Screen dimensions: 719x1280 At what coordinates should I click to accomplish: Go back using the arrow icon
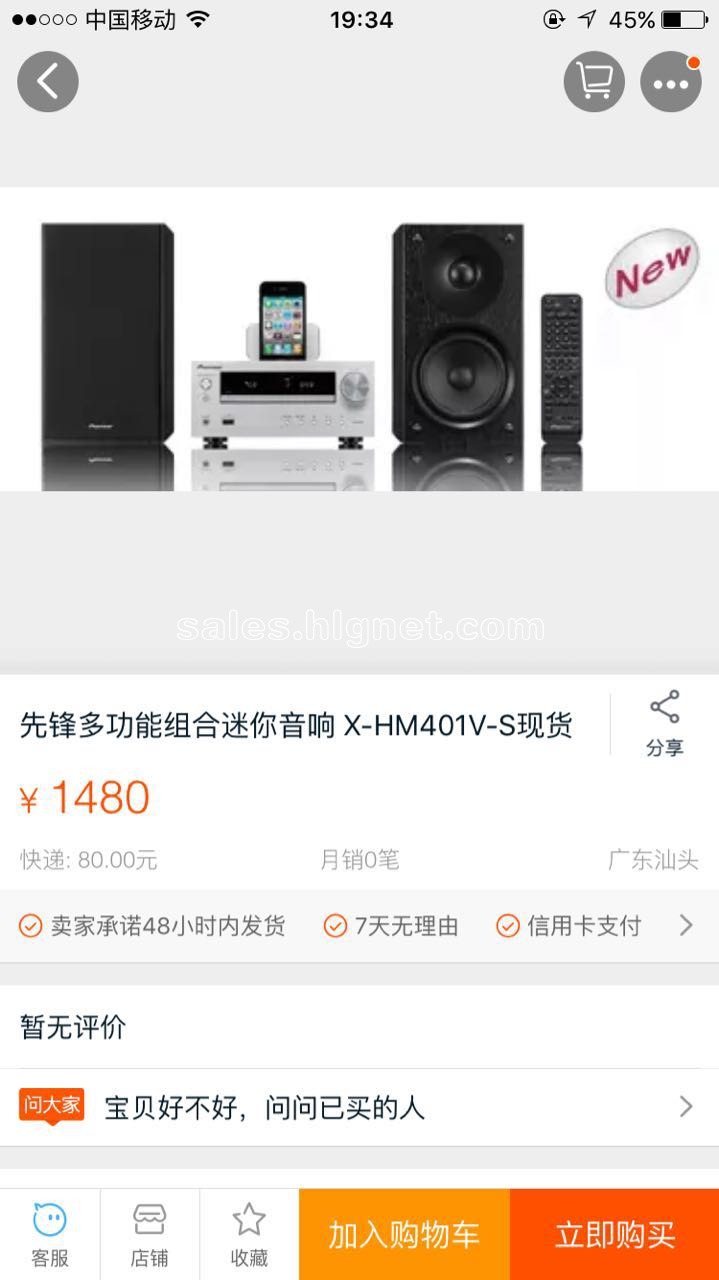tap(48, 82)
